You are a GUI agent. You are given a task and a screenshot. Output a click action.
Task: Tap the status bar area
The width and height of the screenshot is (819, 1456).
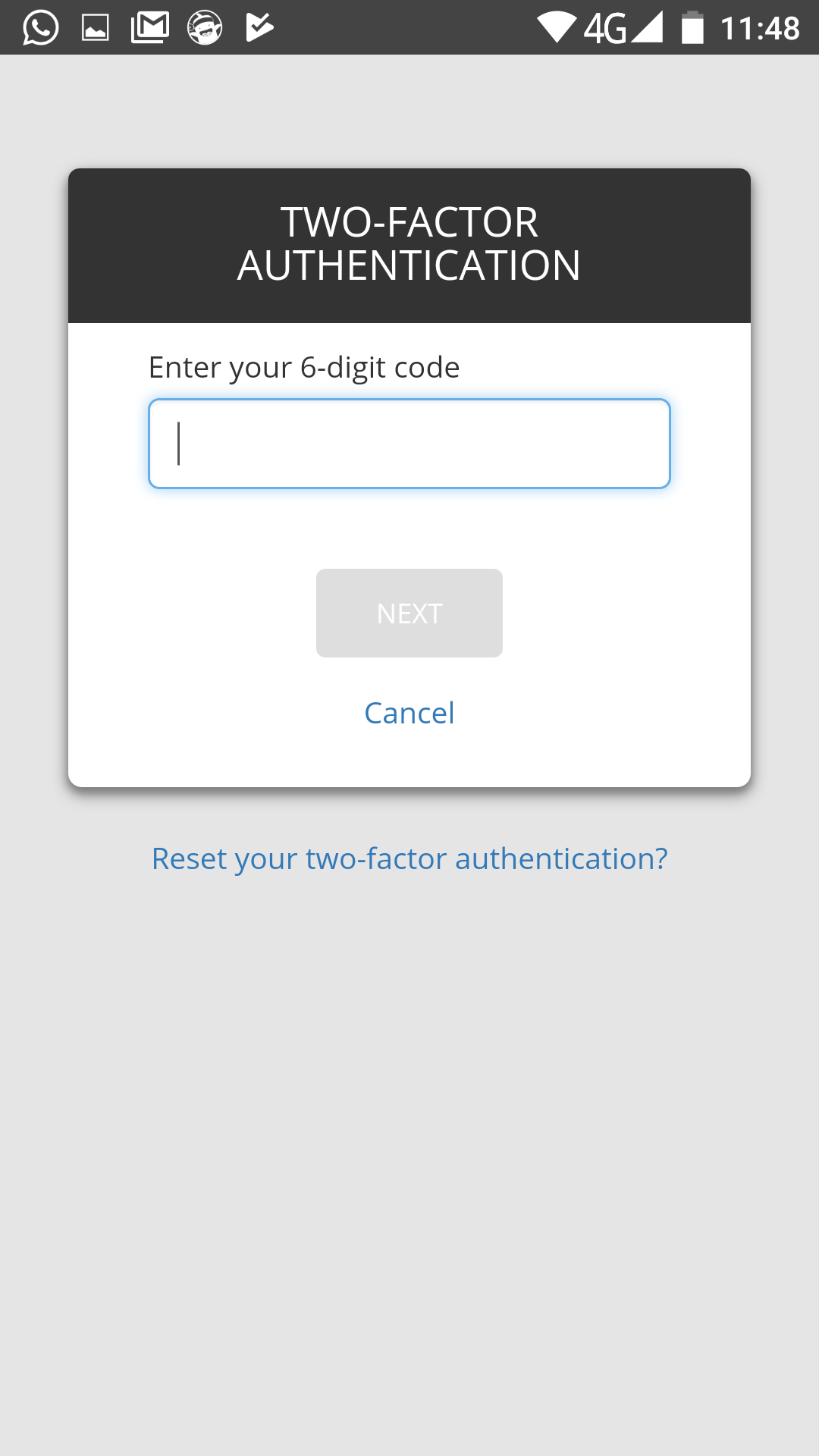pos(409,27)
